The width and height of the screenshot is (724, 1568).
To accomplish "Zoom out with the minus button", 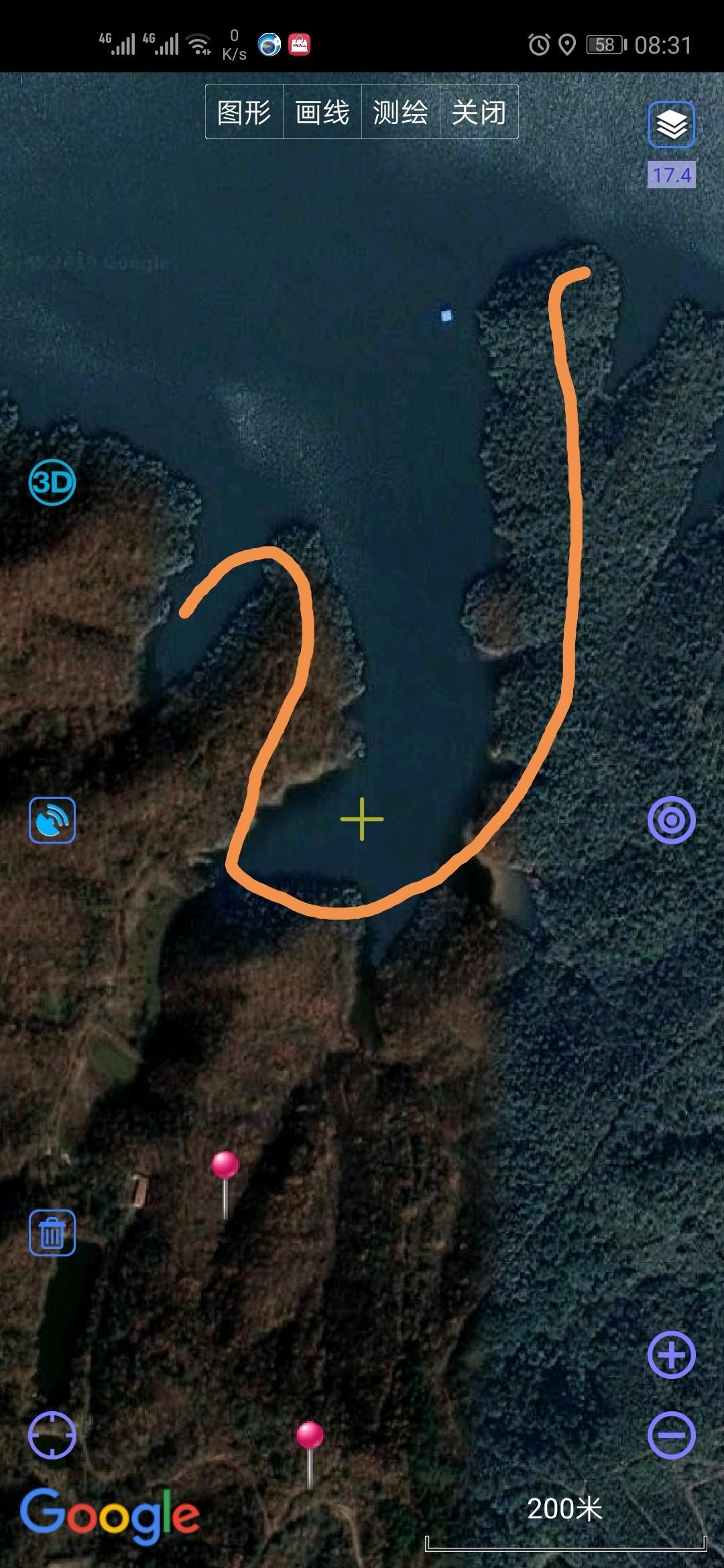I will point(671,1435).
